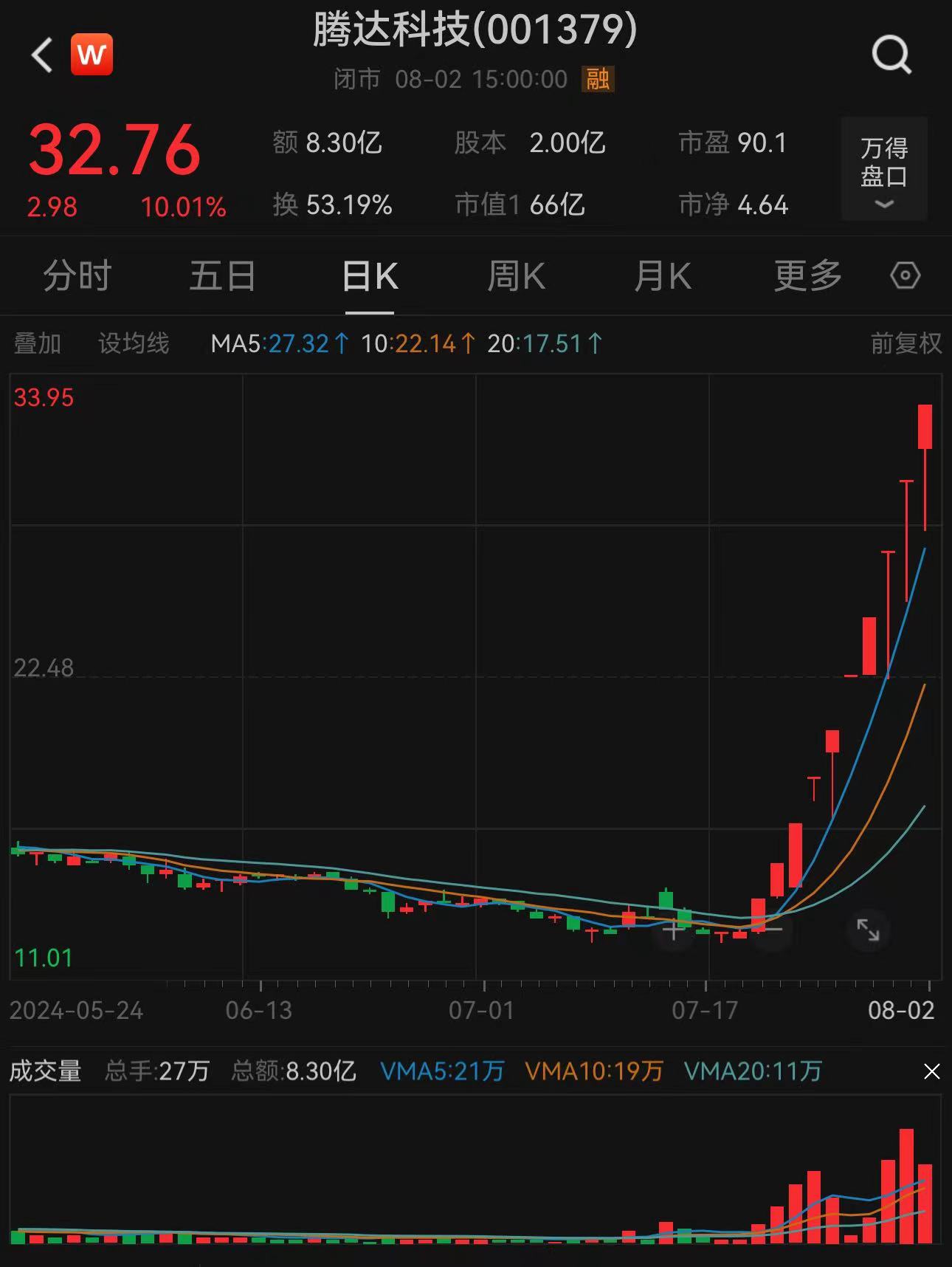This screenshot has width=952, height=1267.
Task: Open the 月K monthly chart tab
Action: 662,275
